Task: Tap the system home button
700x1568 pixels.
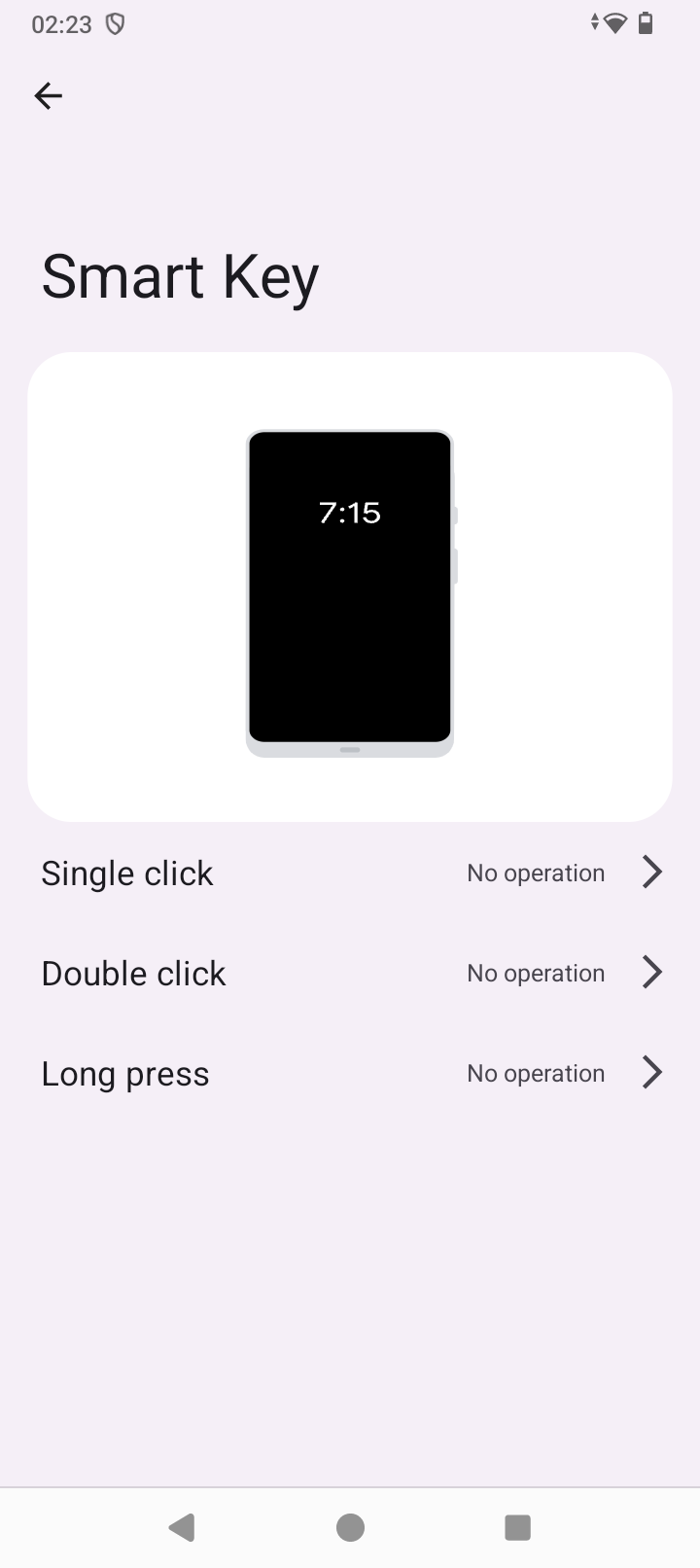Action: (x=350, y=1527)
